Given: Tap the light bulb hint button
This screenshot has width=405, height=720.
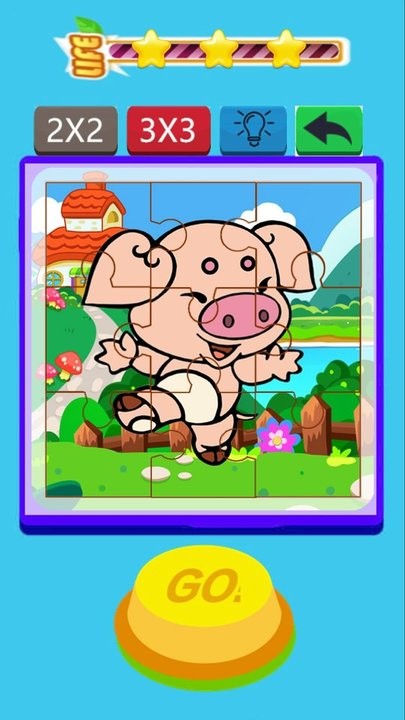Looking at the screenshot, I should (253, 131).
